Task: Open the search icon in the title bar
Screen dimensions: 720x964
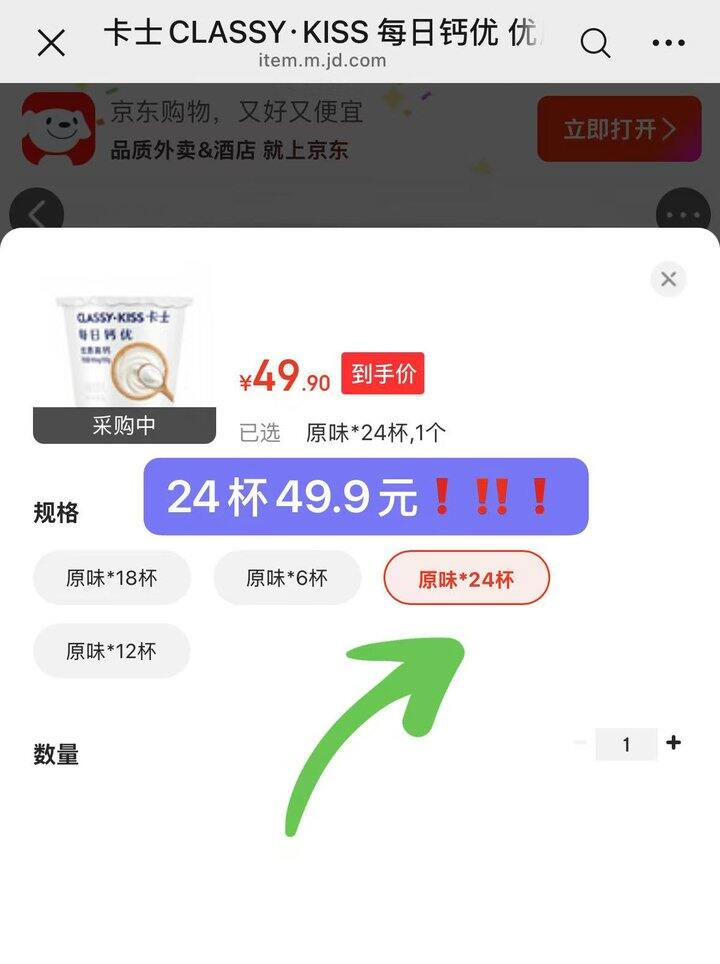Action: [x=595, y=43]
